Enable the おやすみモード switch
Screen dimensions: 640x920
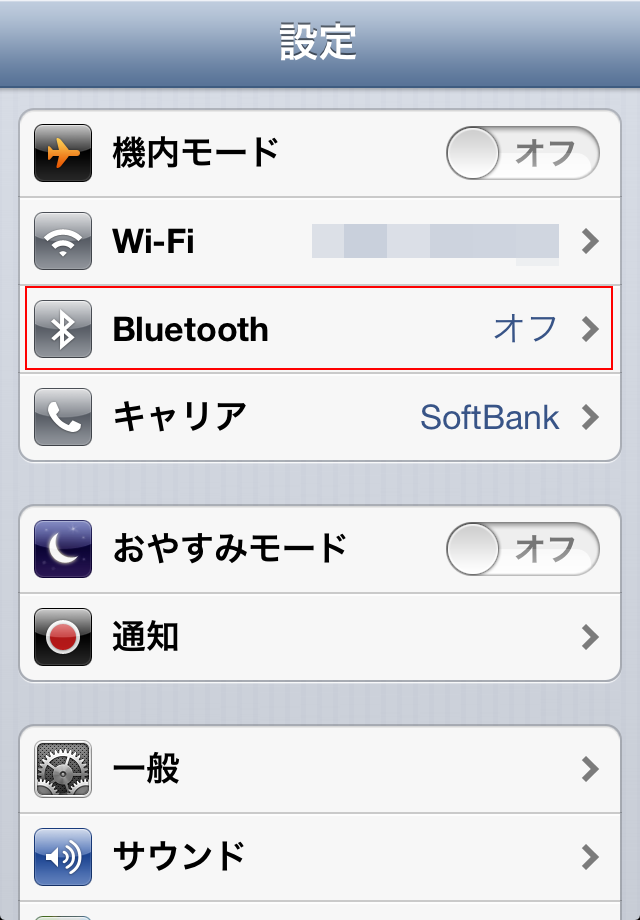(522, 548)
